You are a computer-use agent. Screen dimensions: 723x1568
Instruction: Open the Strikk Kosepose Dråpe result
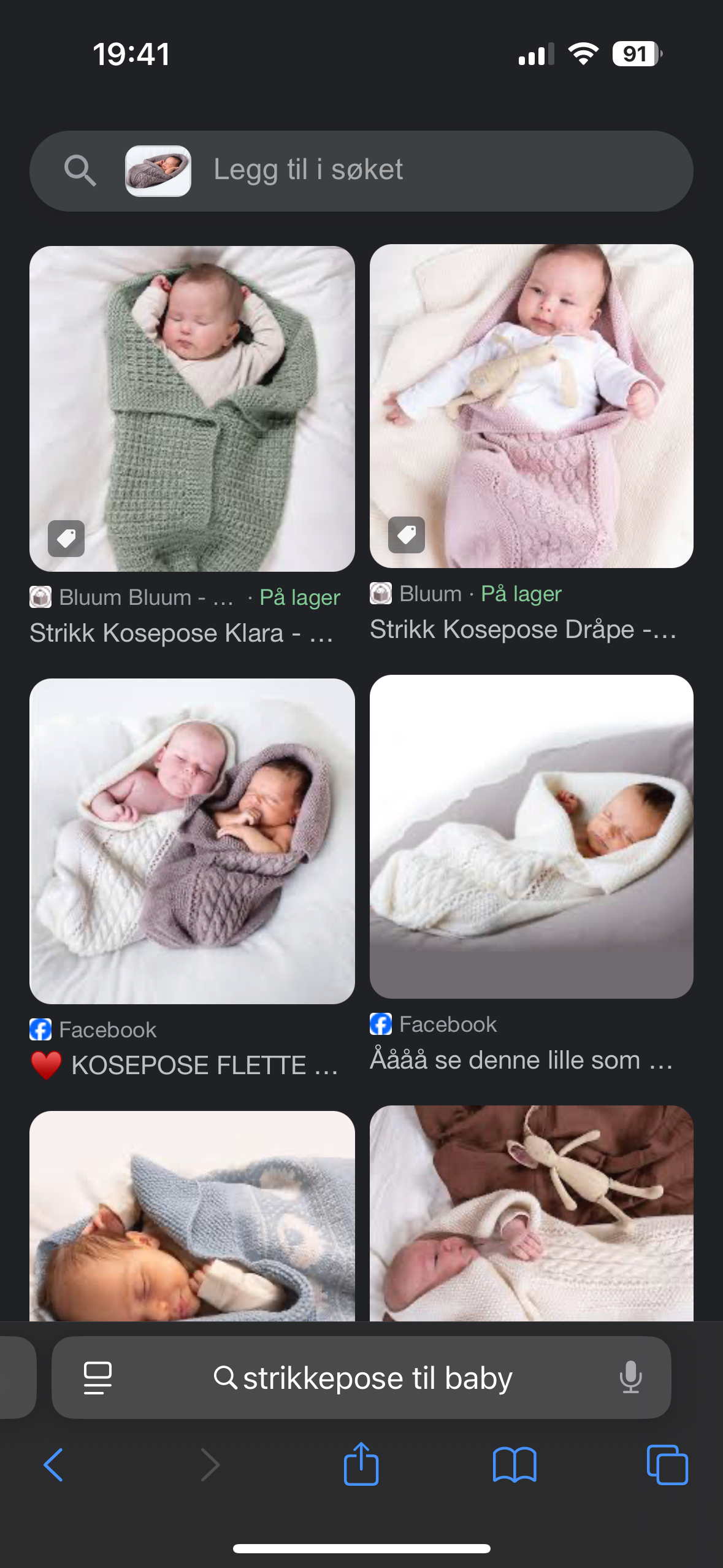click(x=531, y=406)
